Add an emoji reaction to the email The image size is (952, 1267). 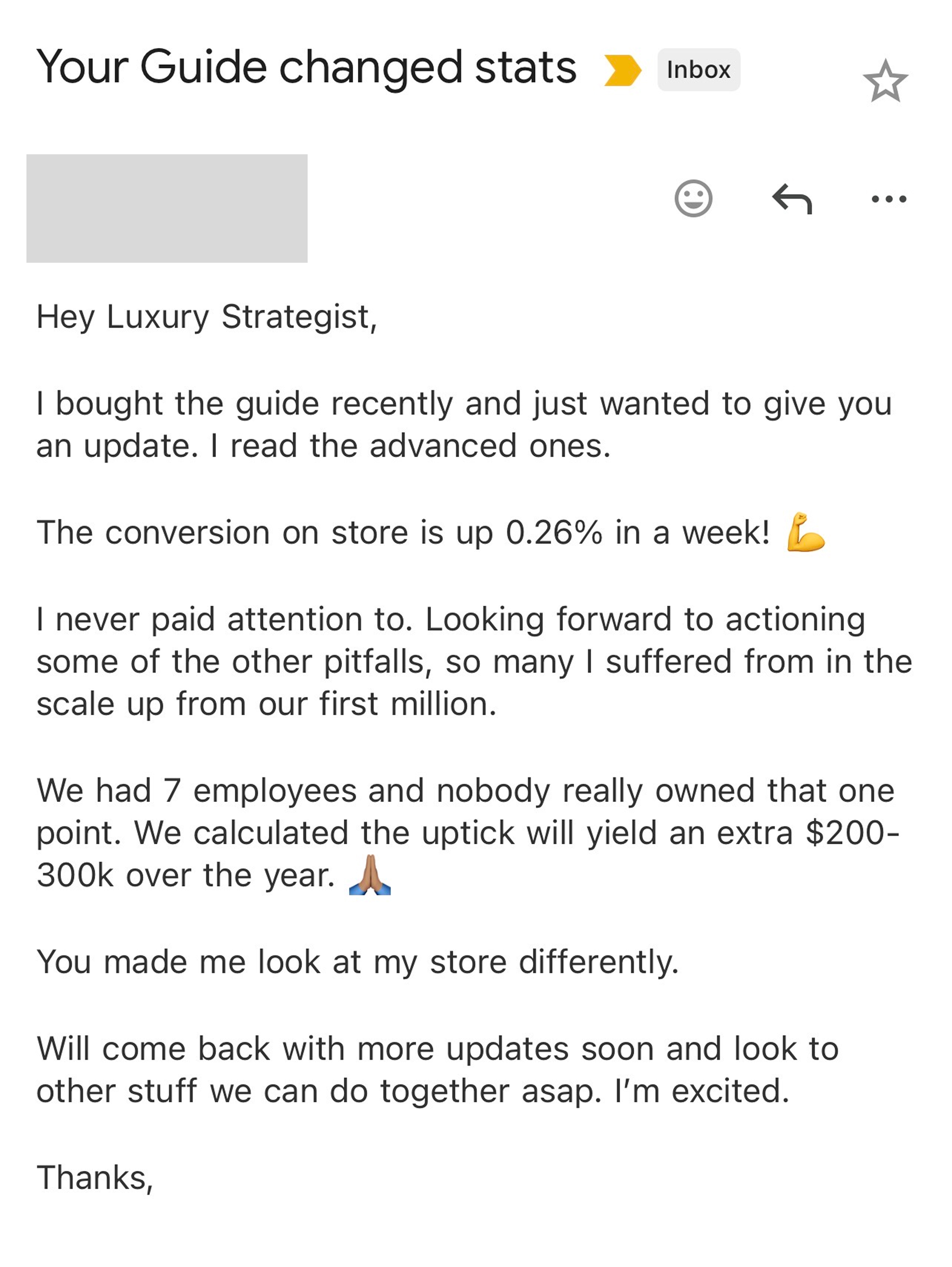(x=693, y=199)
